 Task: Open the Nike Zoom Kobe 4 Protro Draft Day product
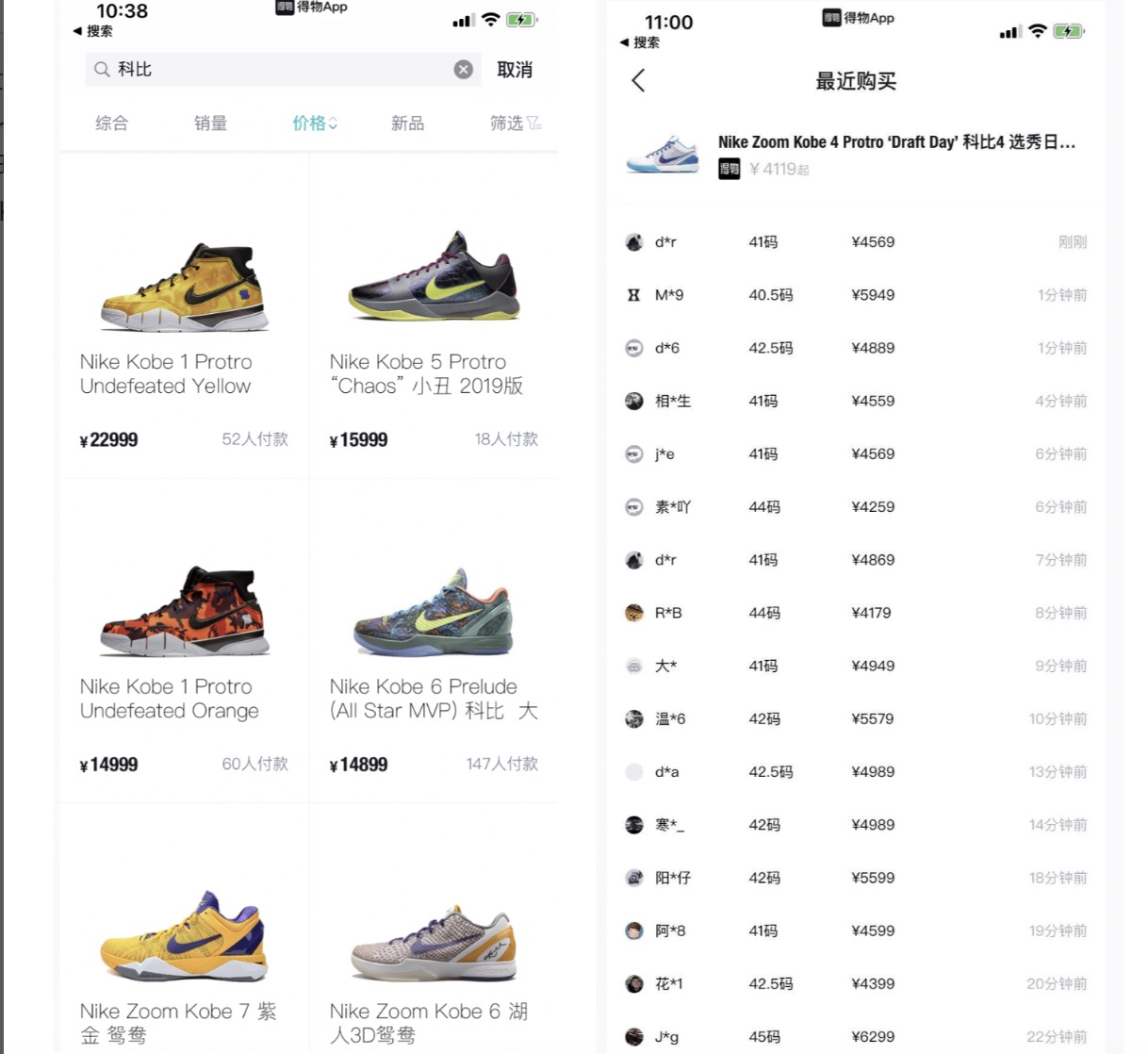[856, 155]
